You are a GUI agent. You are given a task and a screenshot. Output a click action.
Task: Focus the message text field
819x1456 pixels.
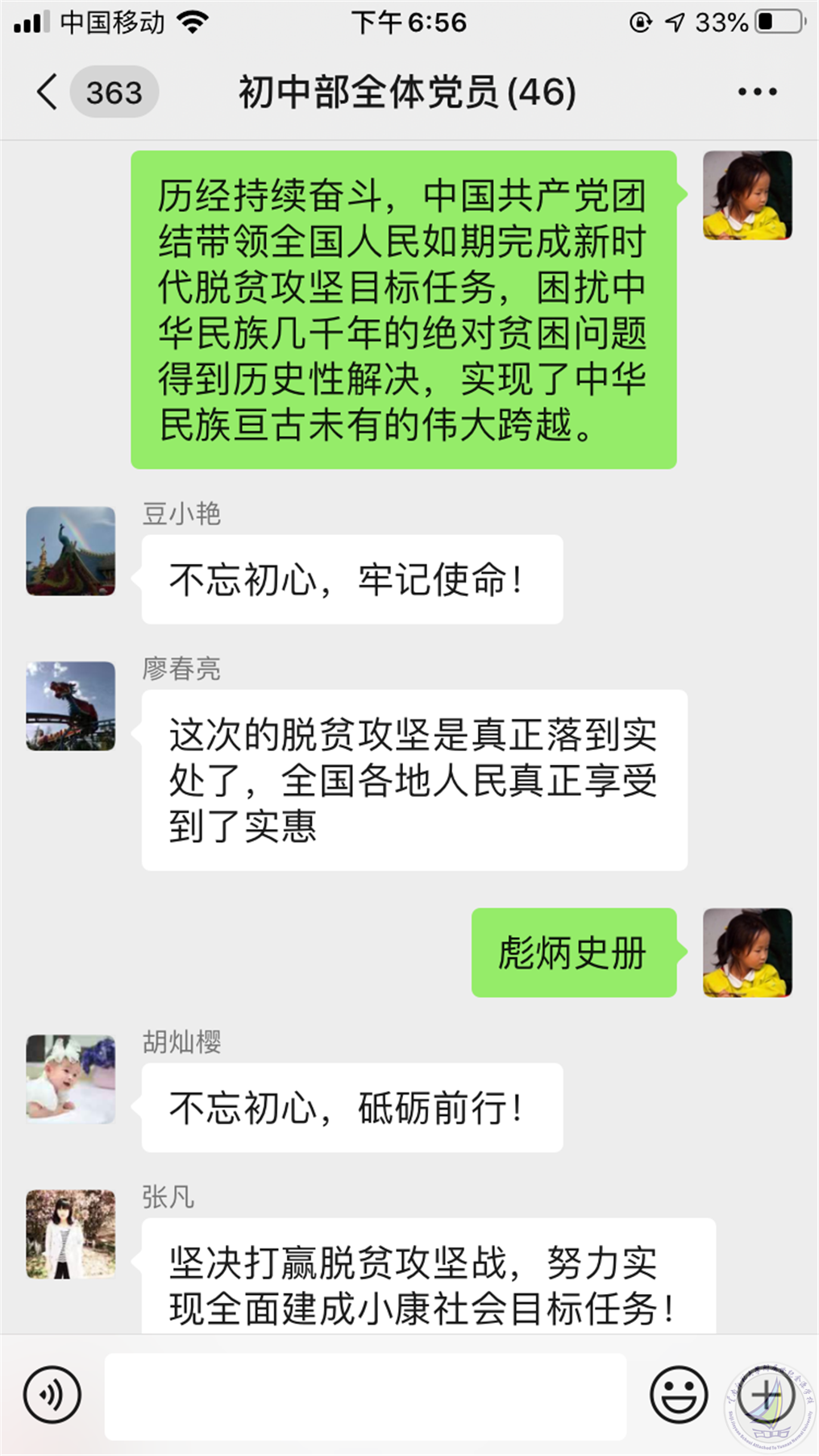[x=365, y=1396]
